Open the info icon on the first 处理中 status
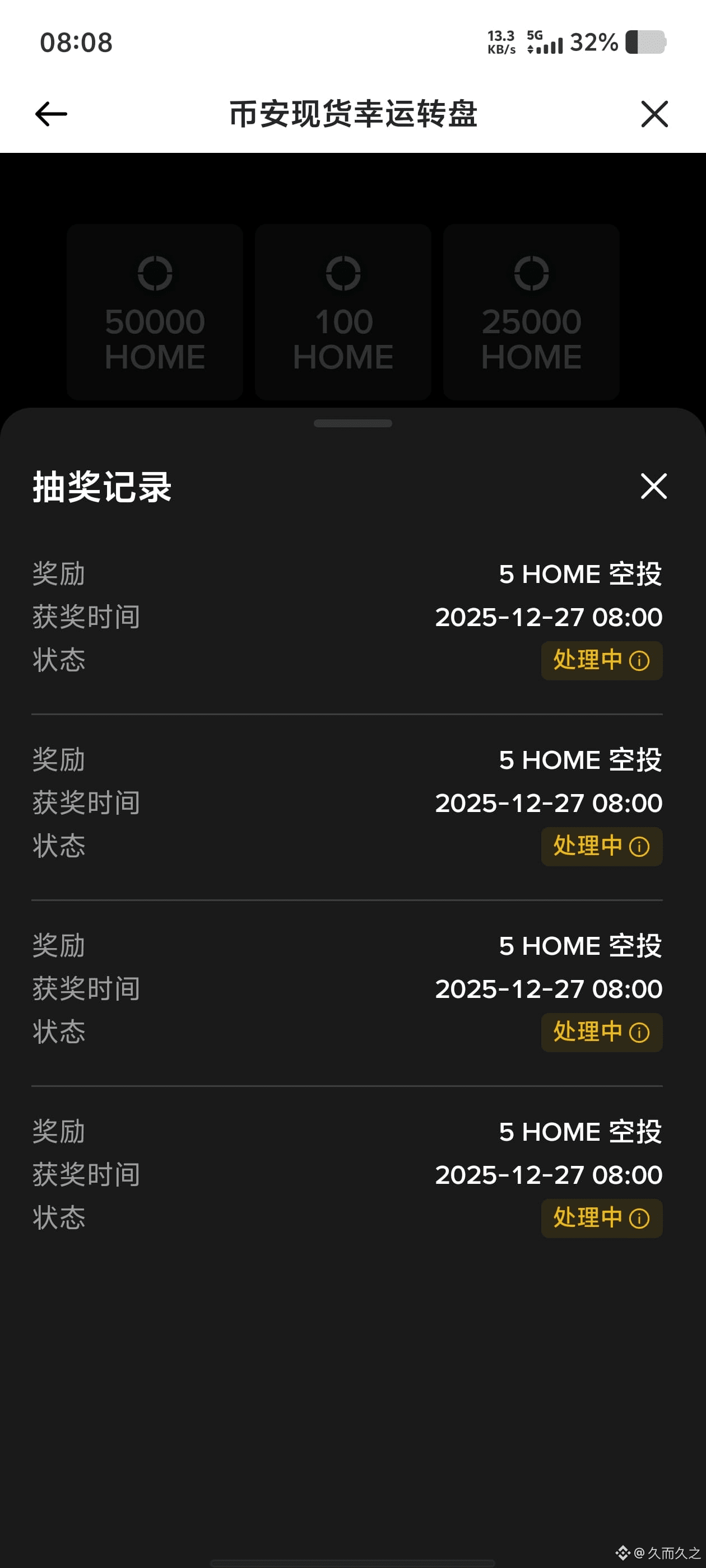Screen dimensions: 706x1568 639,660
